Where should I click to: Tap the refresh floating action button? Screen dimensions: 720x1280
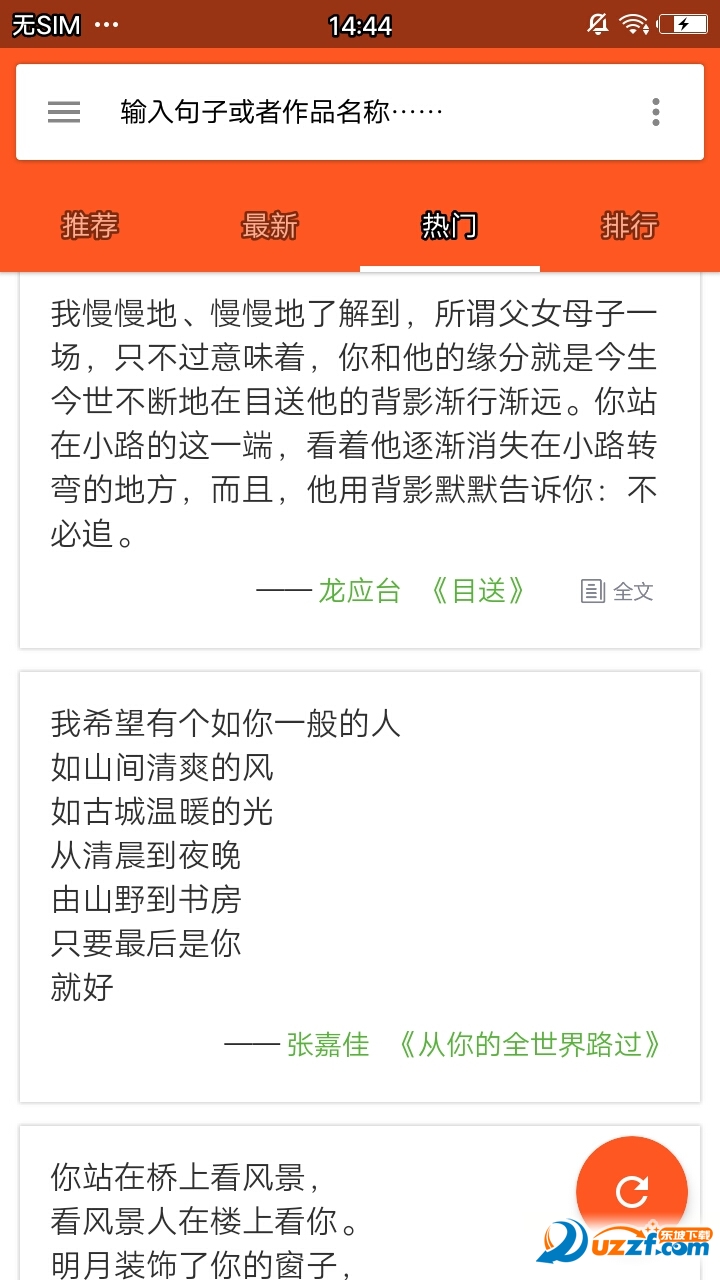click(x=630, y=1192)
